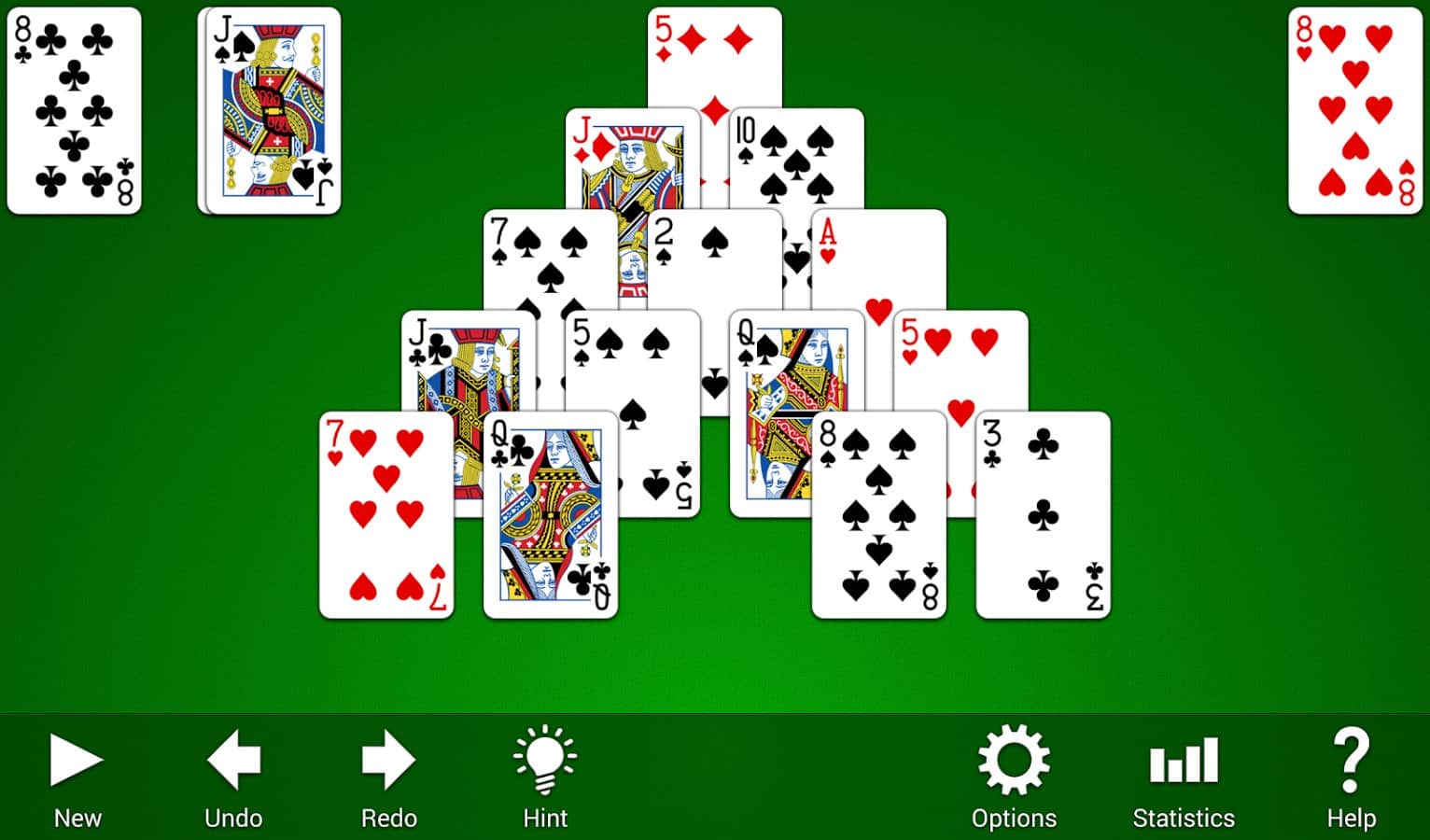The width and height of the screenshot is (1430, 840).
Task: Show a hint
Action: click(545, 779)
